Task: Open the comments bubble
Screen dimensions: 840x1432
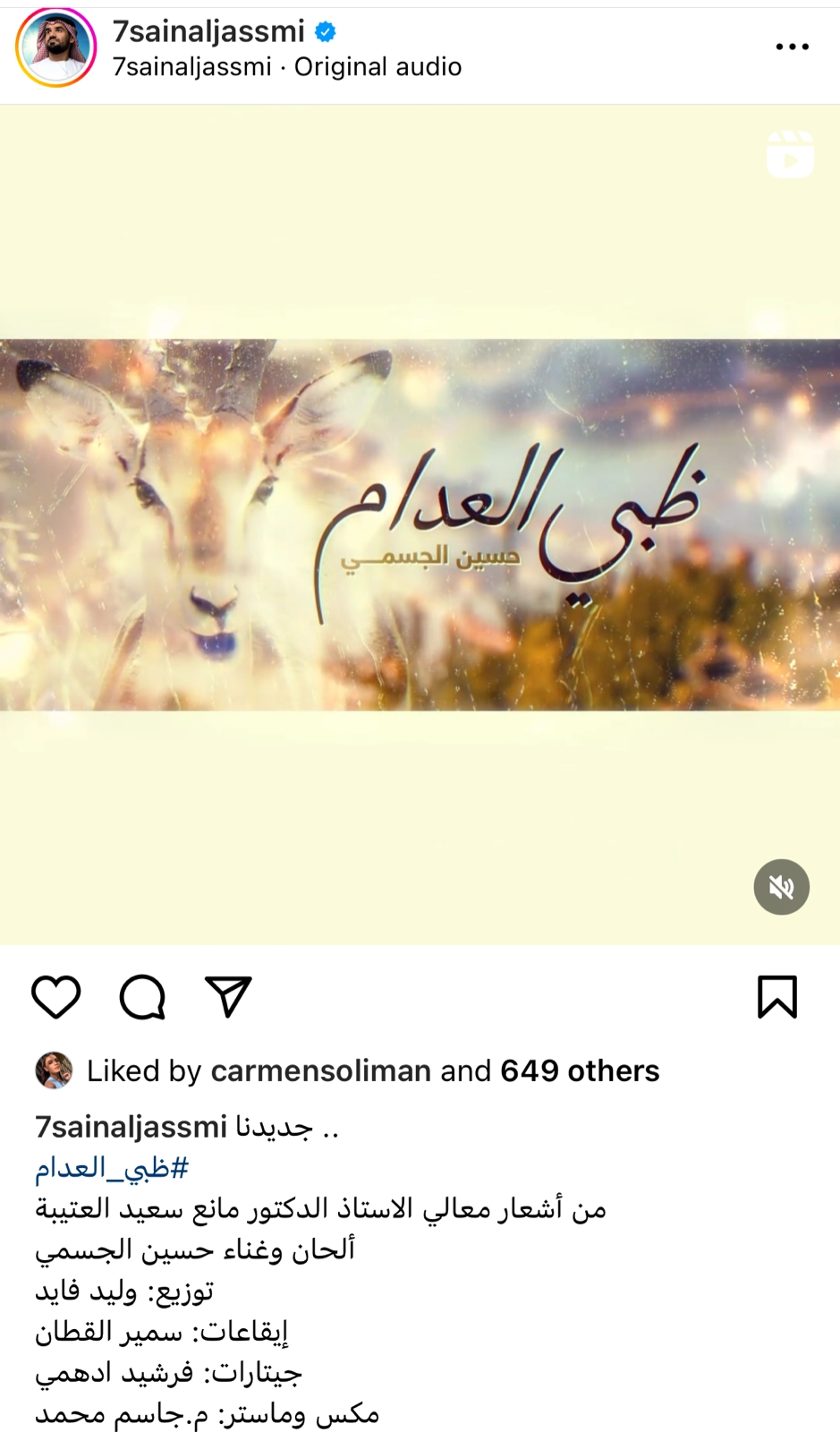Action: 143,997
